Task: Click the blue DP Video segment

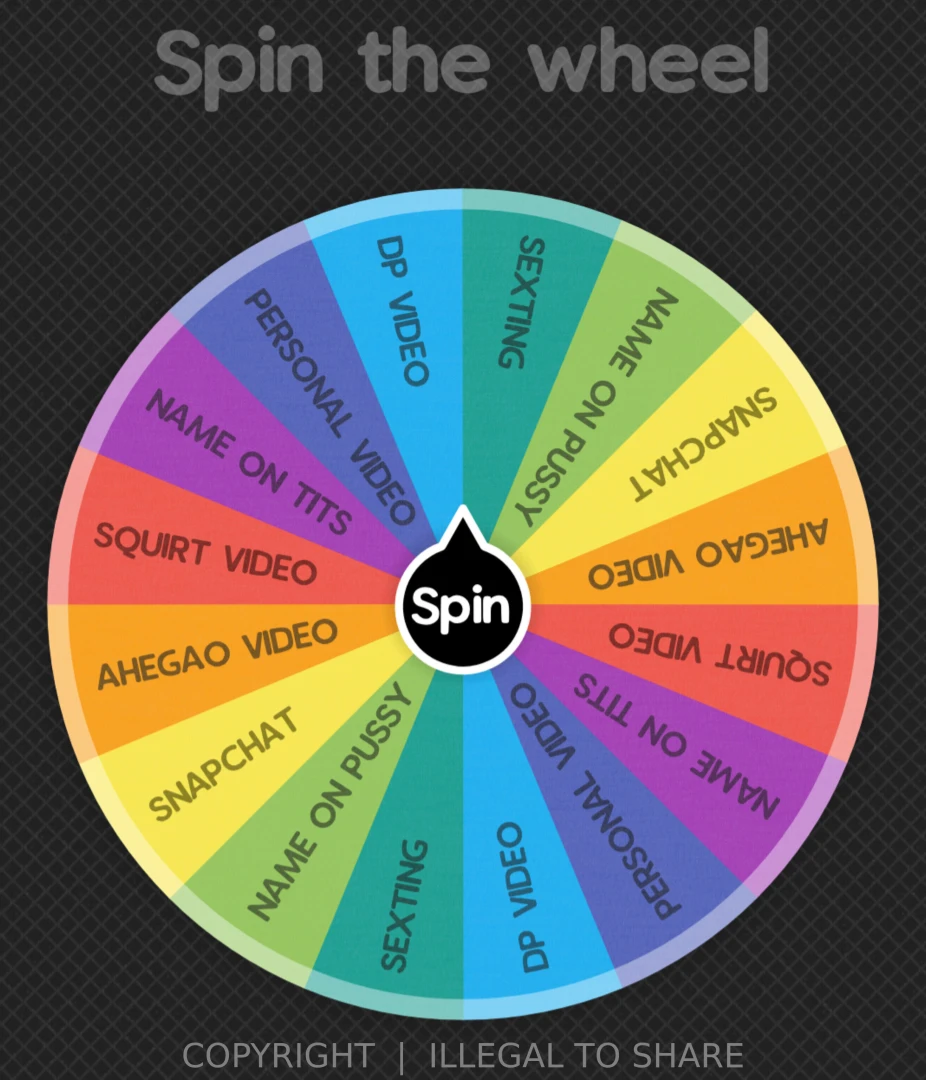Action: [400, 320]
